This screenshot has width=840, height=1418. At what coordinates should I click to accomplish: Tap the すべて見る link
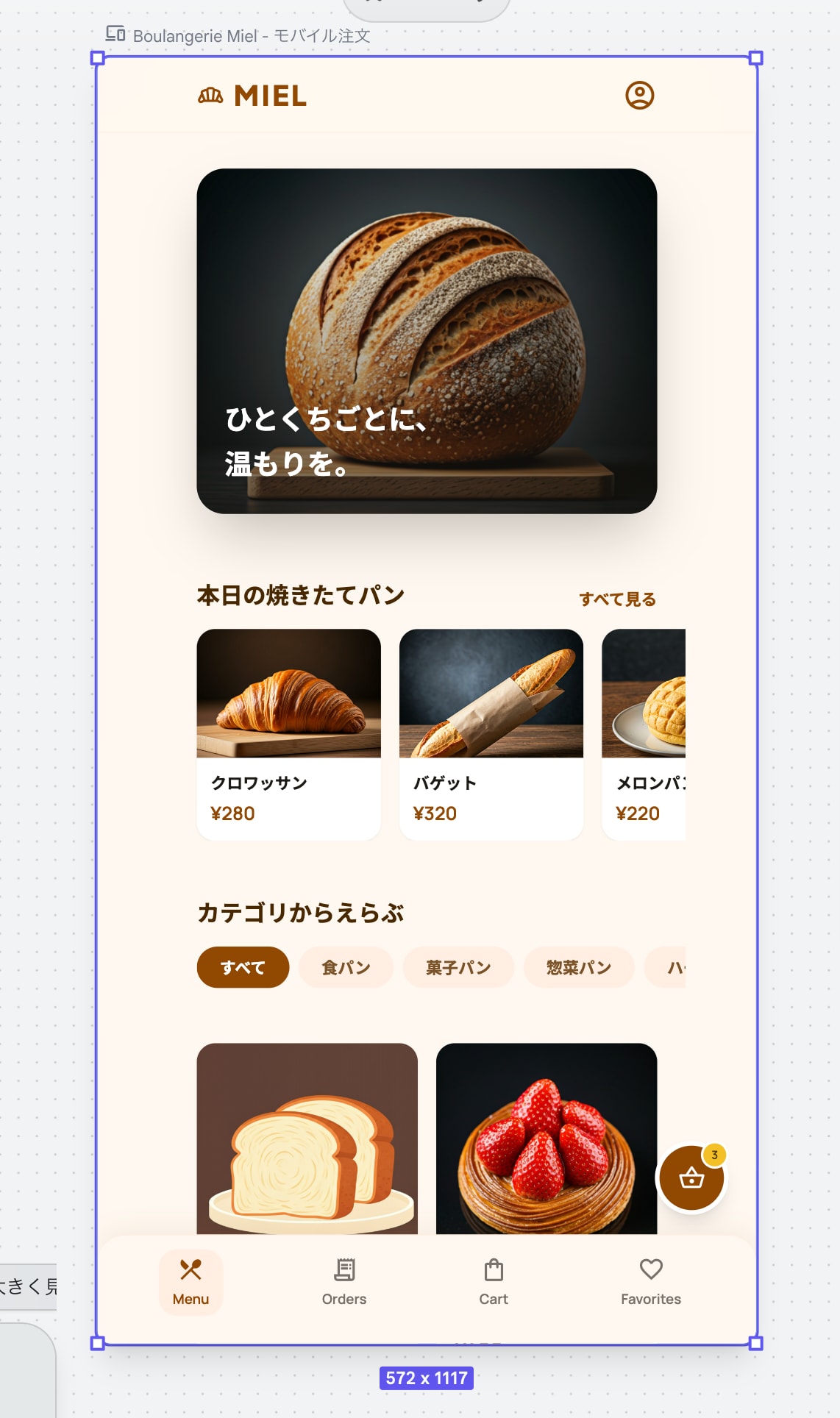617,599
